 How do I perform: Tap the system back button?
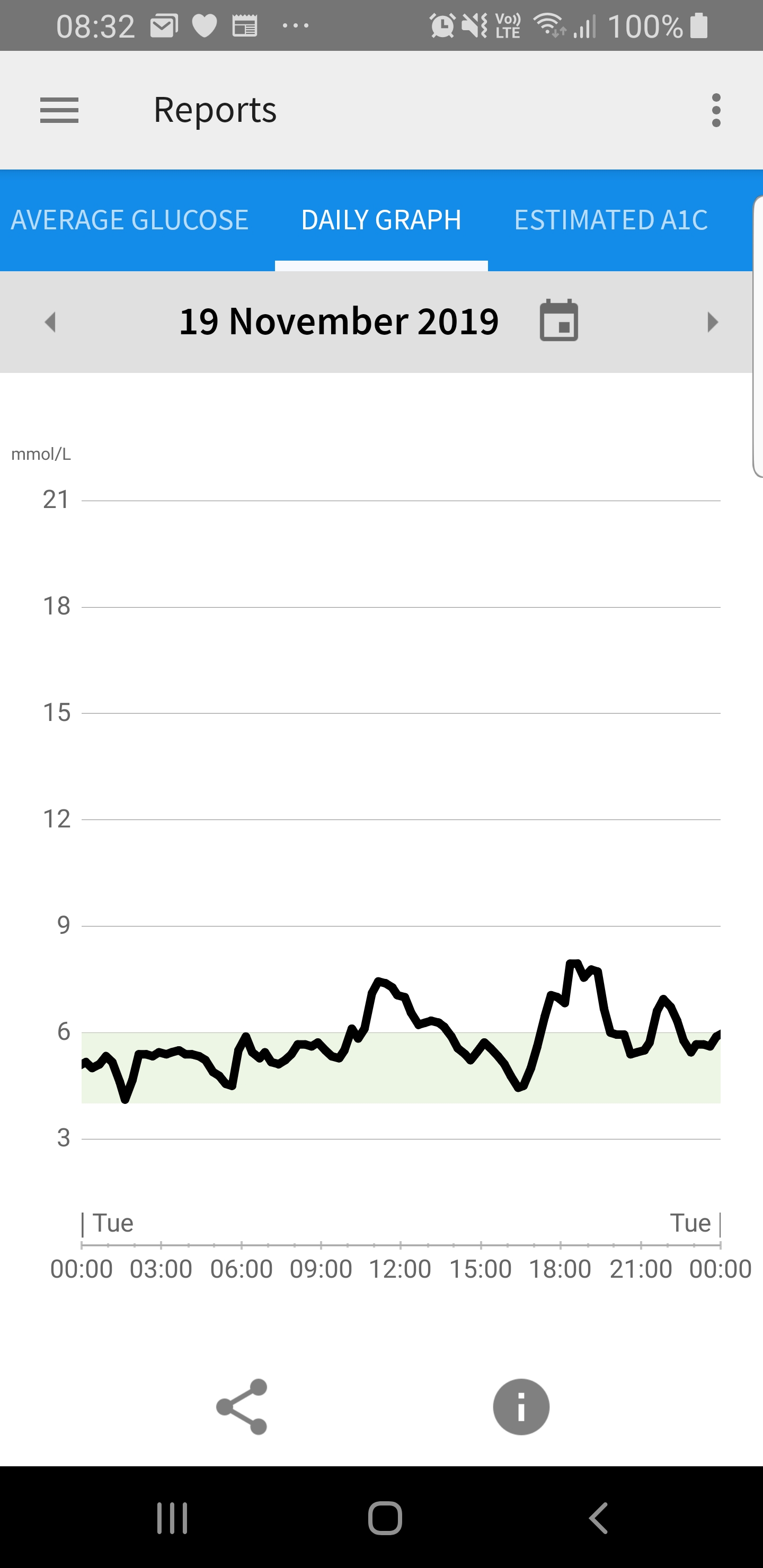coord(598,1518)
